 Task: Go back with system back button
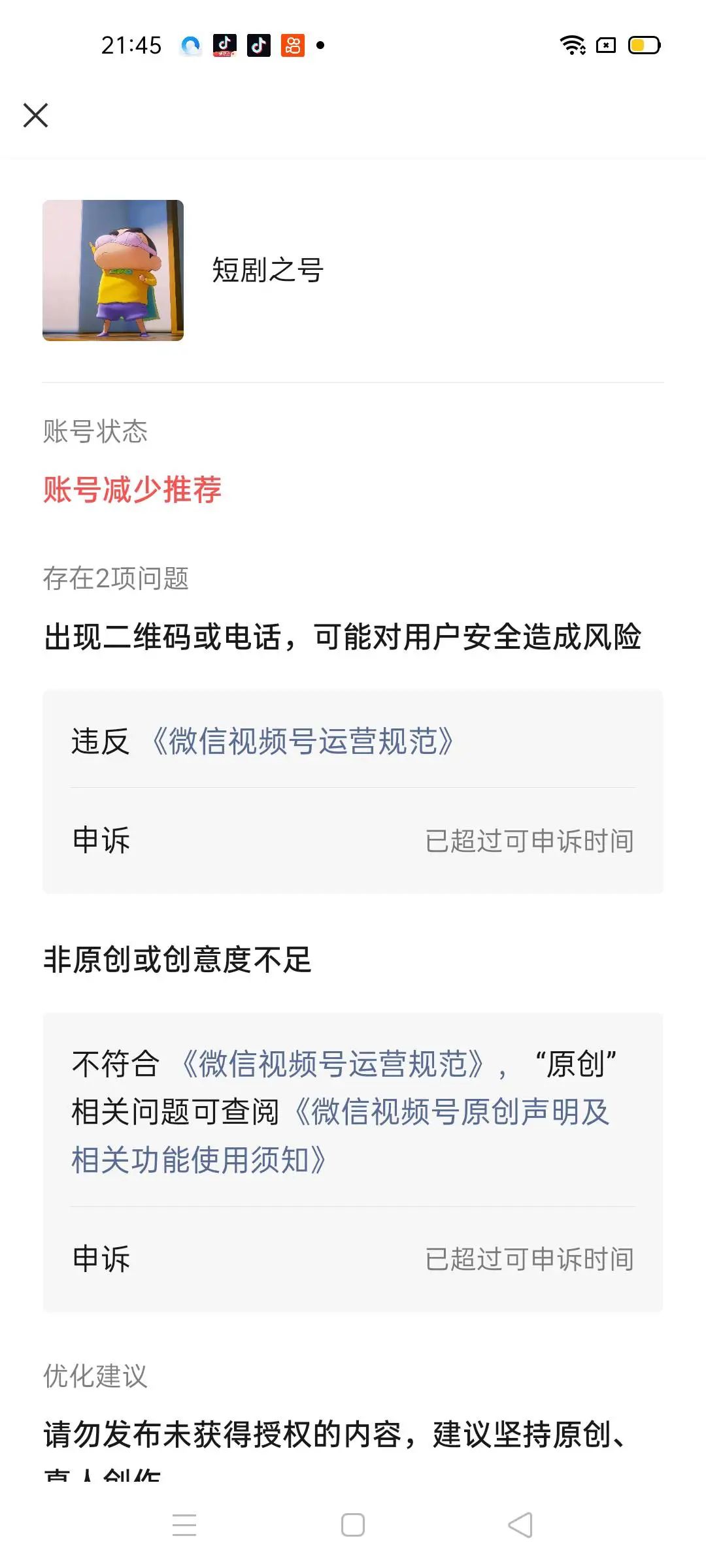[520, 1525]
